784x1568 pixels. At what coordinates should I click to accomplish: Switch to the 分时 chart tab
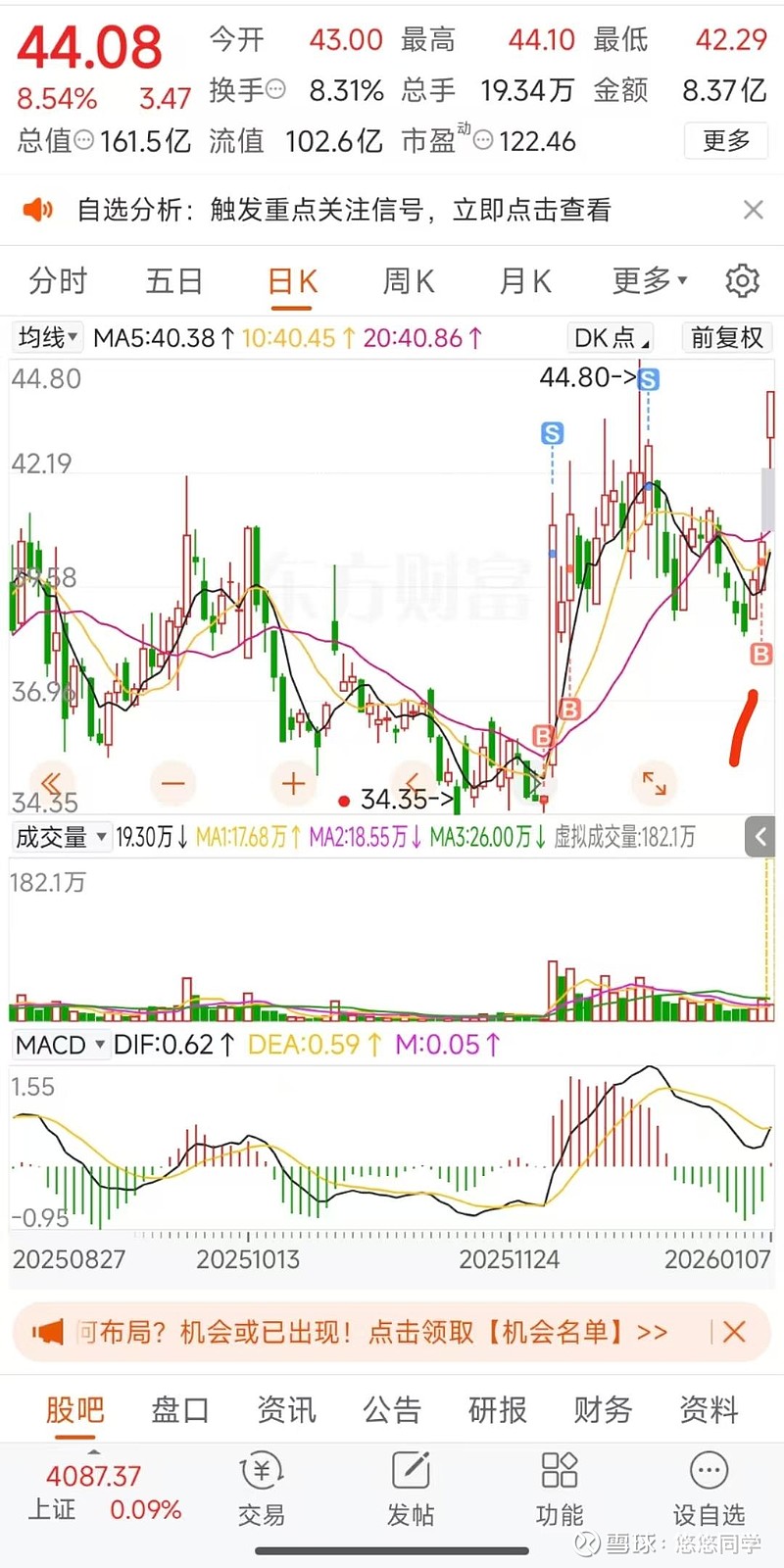pyautogui.click(x=58, y=282)
